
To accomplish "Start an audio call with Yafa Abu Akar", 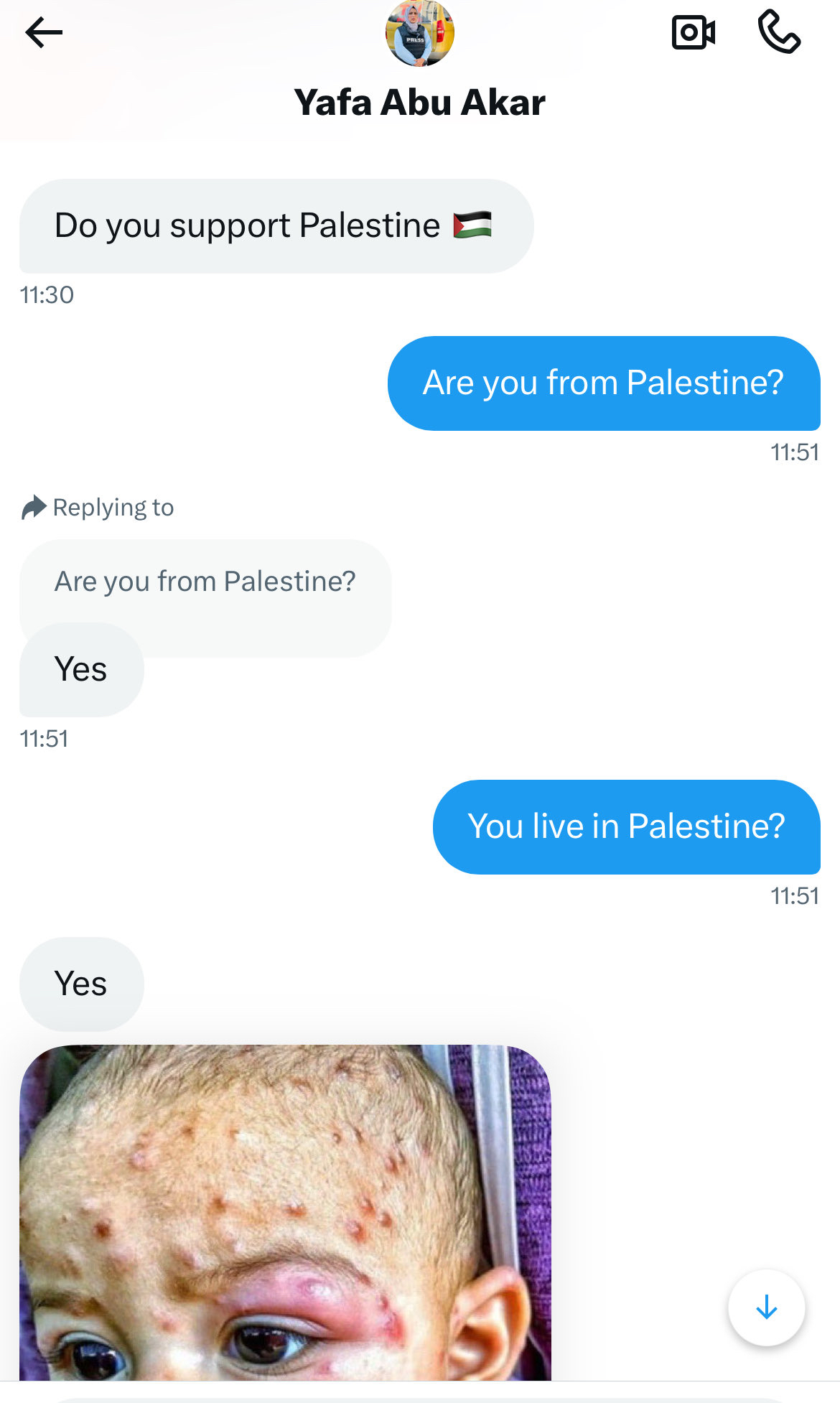I will (x=779, y=32).
